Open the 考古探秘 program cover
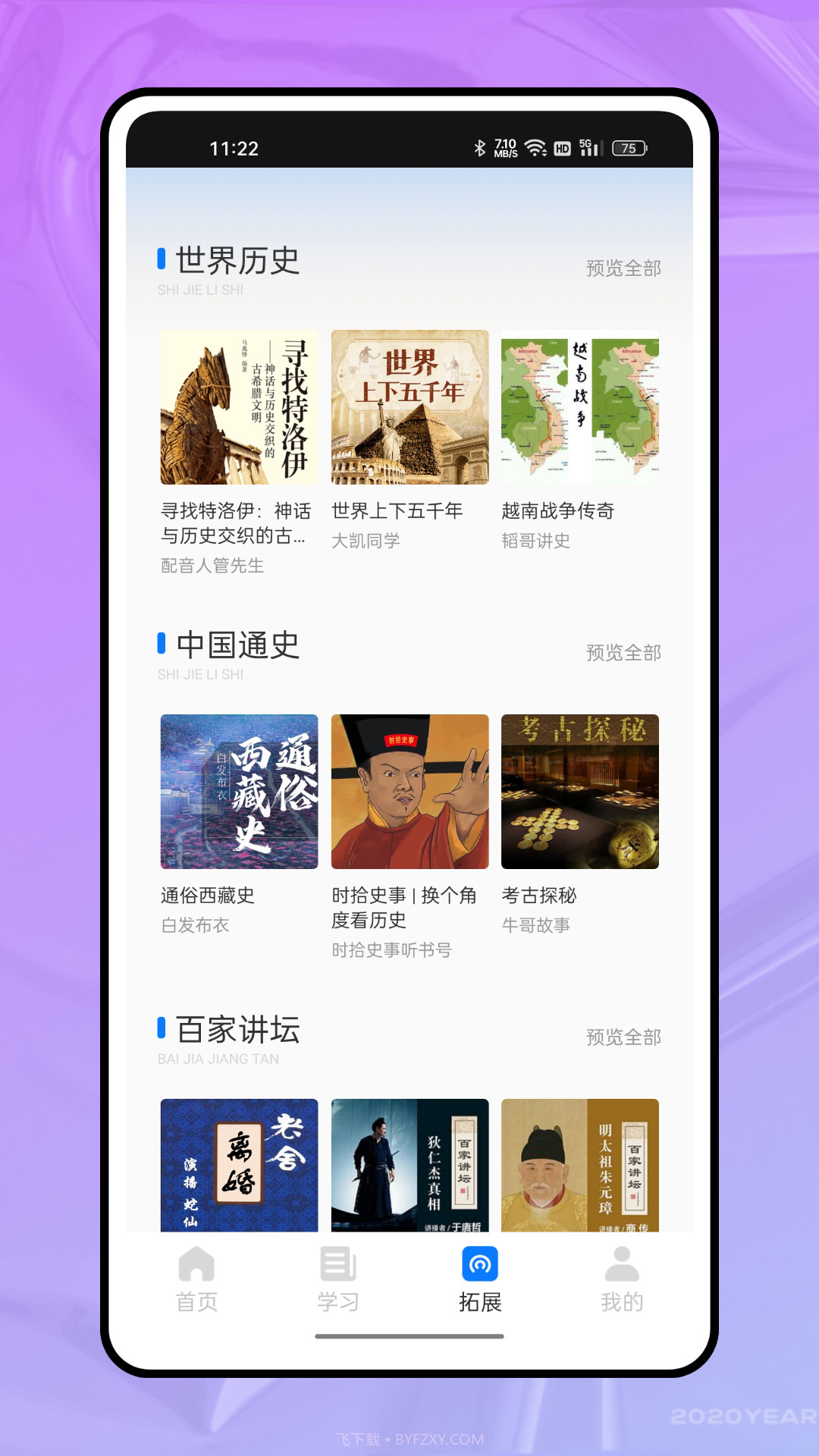This screenshot has height=1456, width=819. [580, 791]
